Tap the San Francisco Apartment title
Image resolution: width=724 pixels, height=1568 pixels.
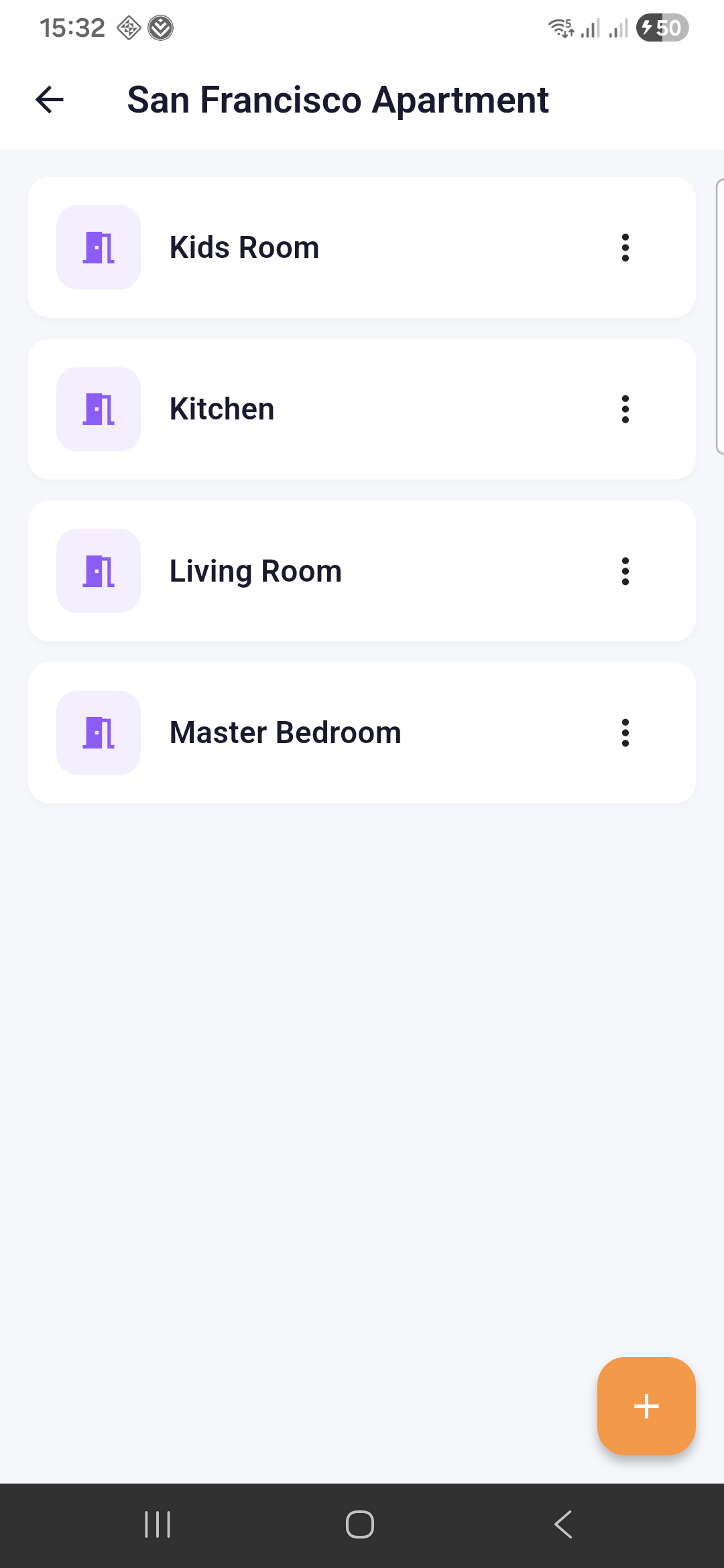point(337,99)
